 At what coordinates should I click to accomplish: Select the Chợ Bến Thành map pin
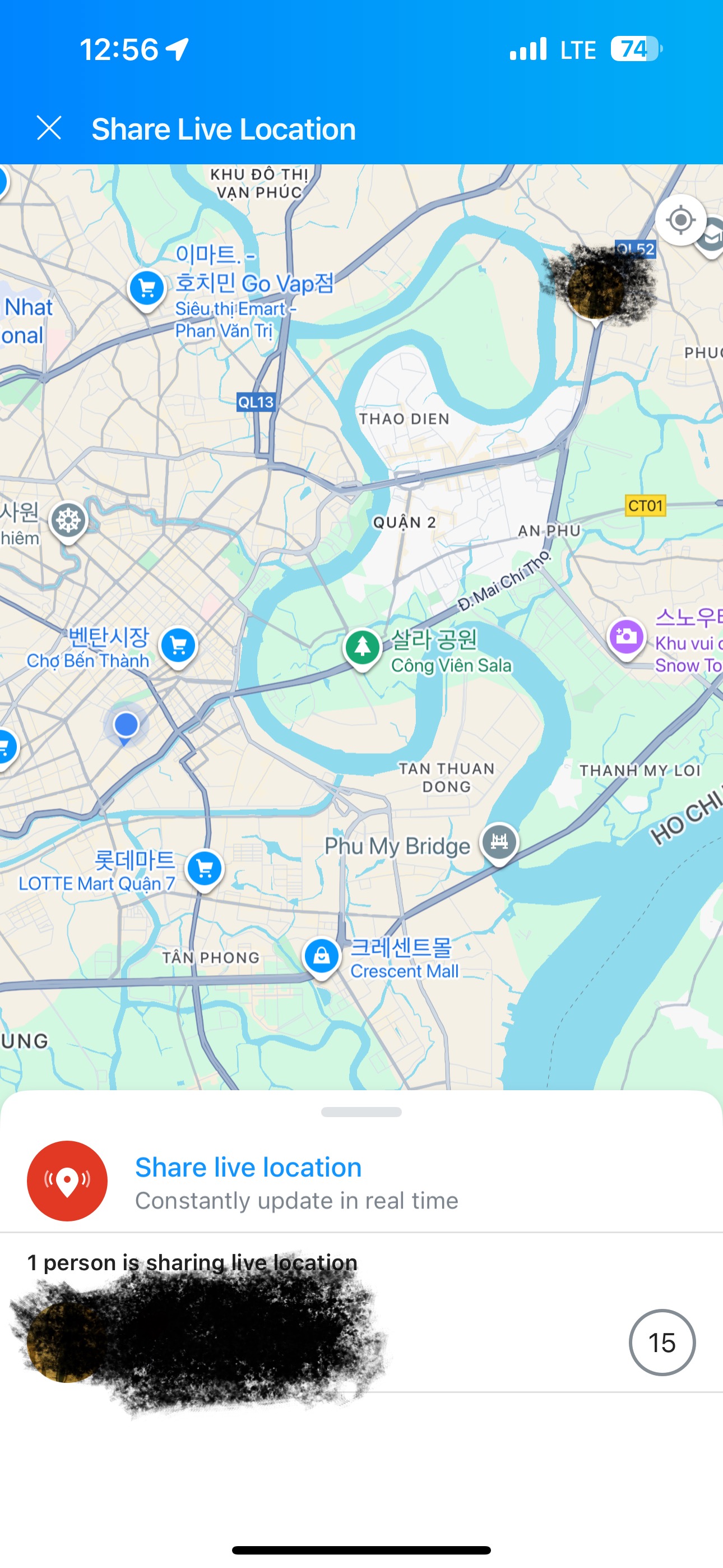178,646
